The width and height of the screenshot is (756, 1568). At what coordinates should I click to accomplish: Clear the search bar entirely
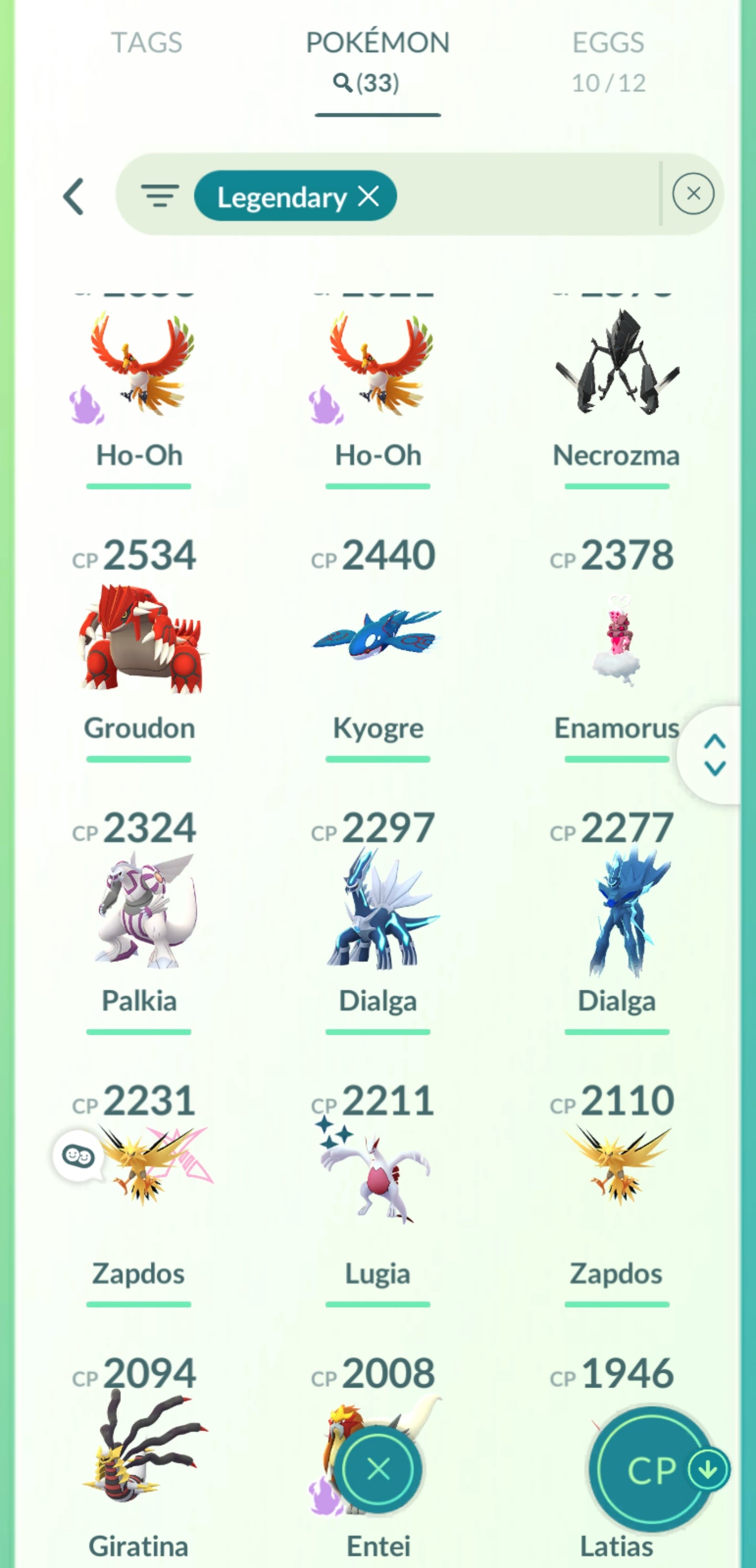(x=692, y=194)
